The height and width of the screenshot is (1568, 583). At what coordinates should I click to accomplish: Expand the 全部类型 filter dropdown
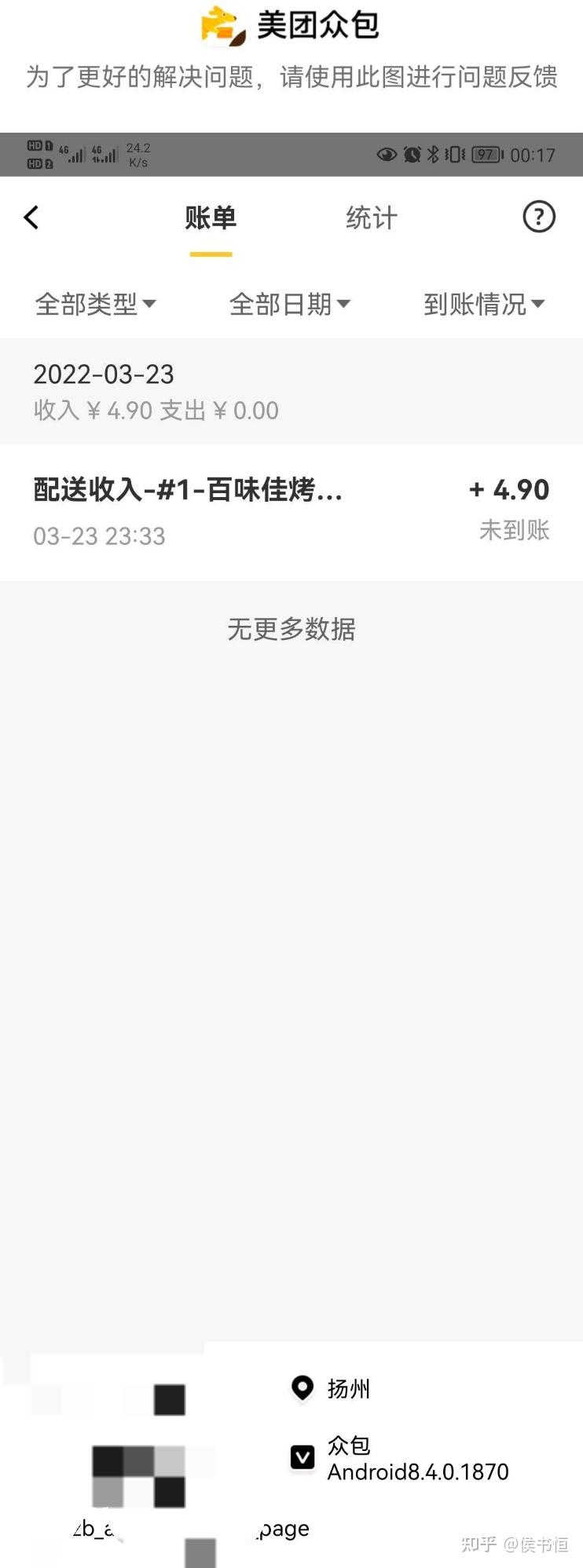point(96,304)
